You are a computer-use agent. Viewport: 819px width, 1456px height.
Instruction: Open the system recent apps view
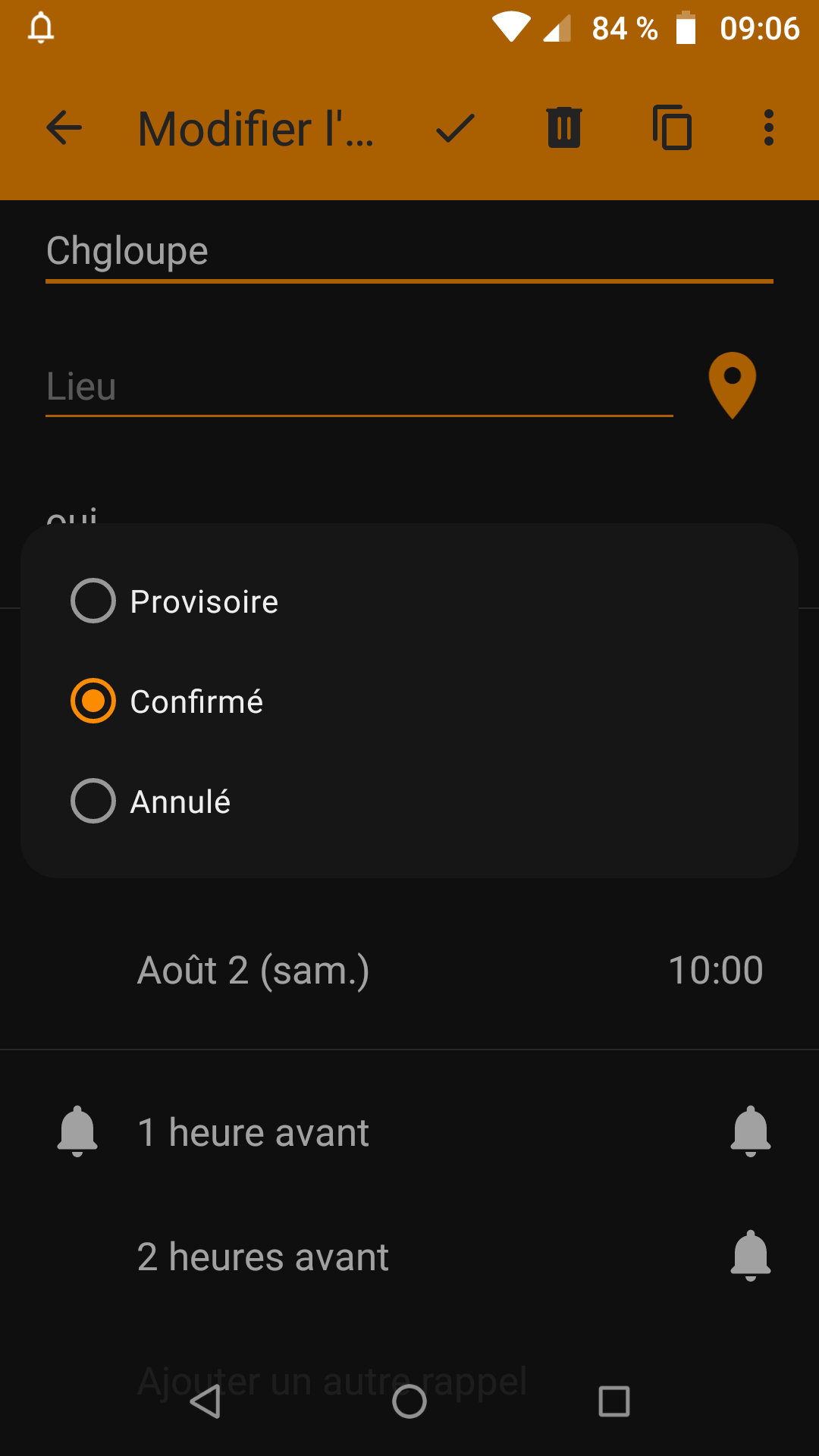[614, 1401]
